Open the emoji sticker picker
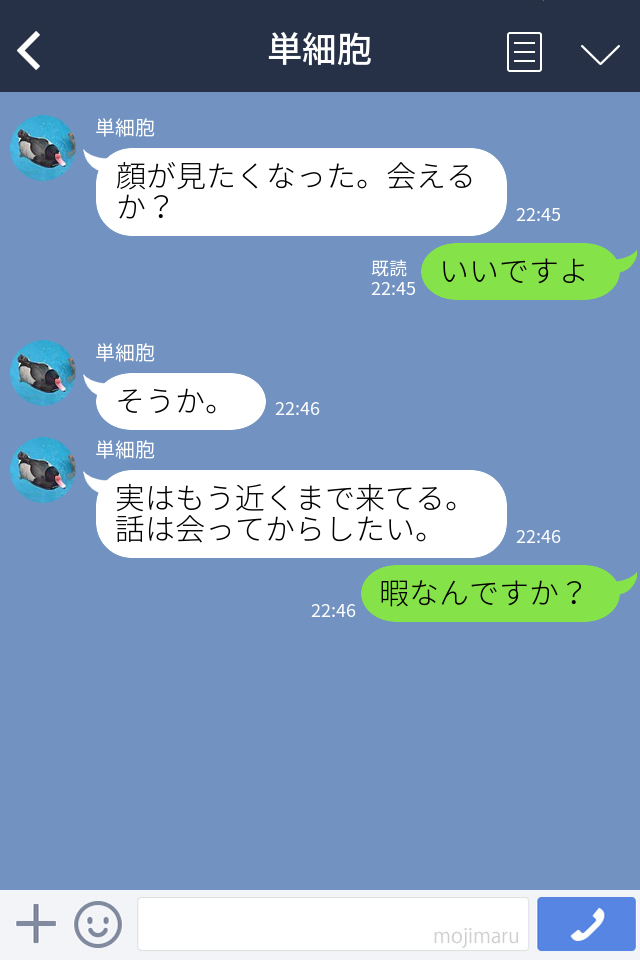The width and height of the screenshot is (640, 960). (x=98, y=924)
